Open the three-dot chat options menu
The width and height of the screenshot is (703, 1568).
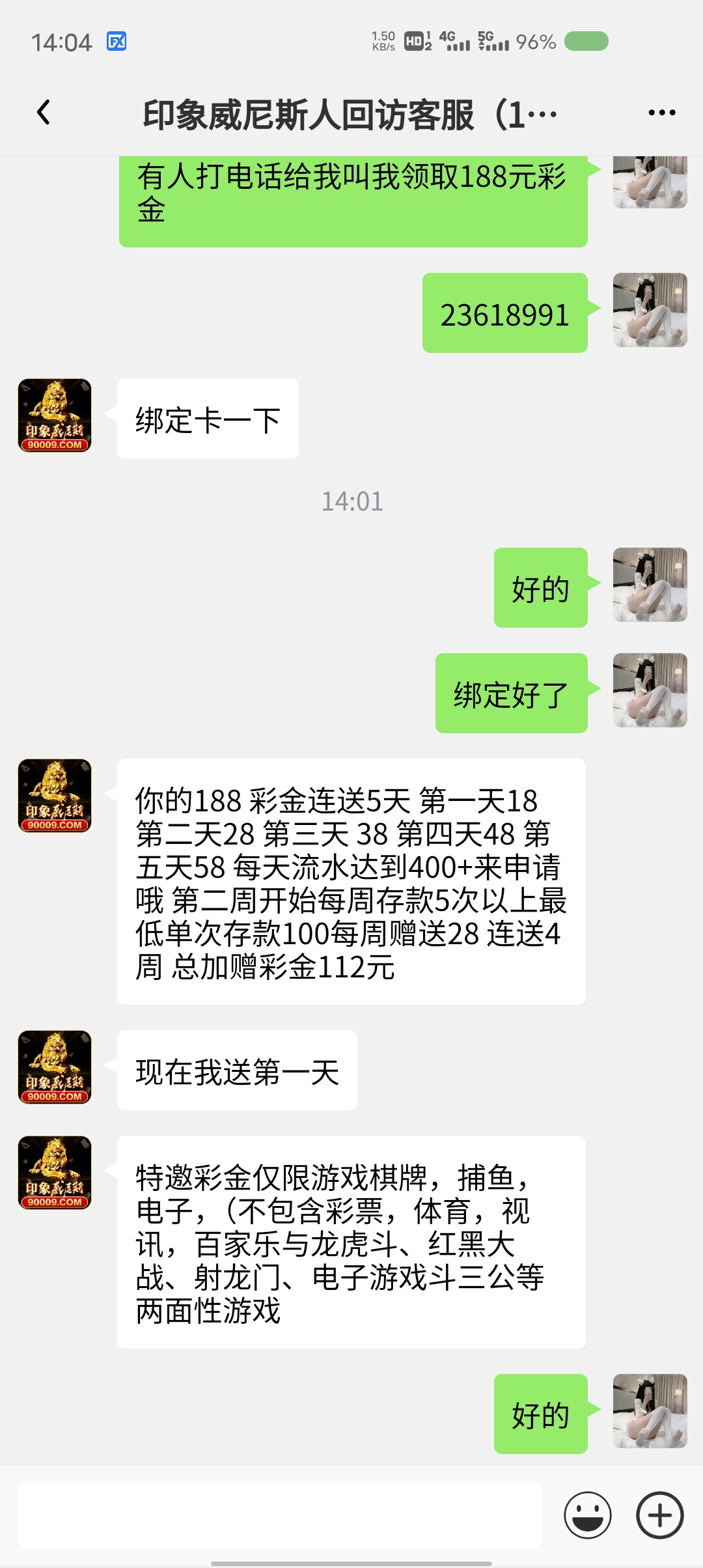(x=661, y=113)
